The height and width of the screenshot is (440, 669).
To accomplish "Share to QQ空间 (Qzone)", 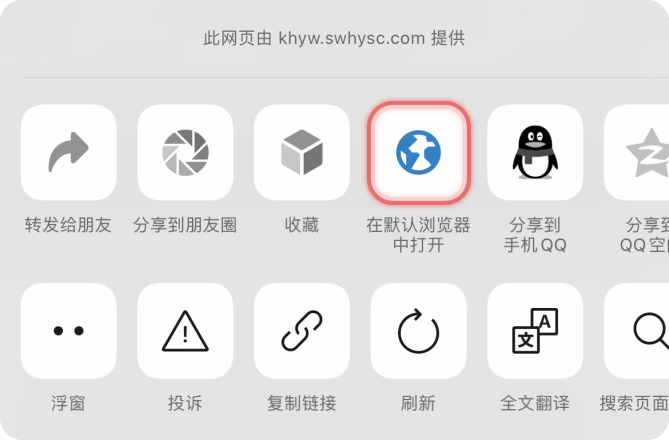I will pyautogui.click(x=640, y=153).
